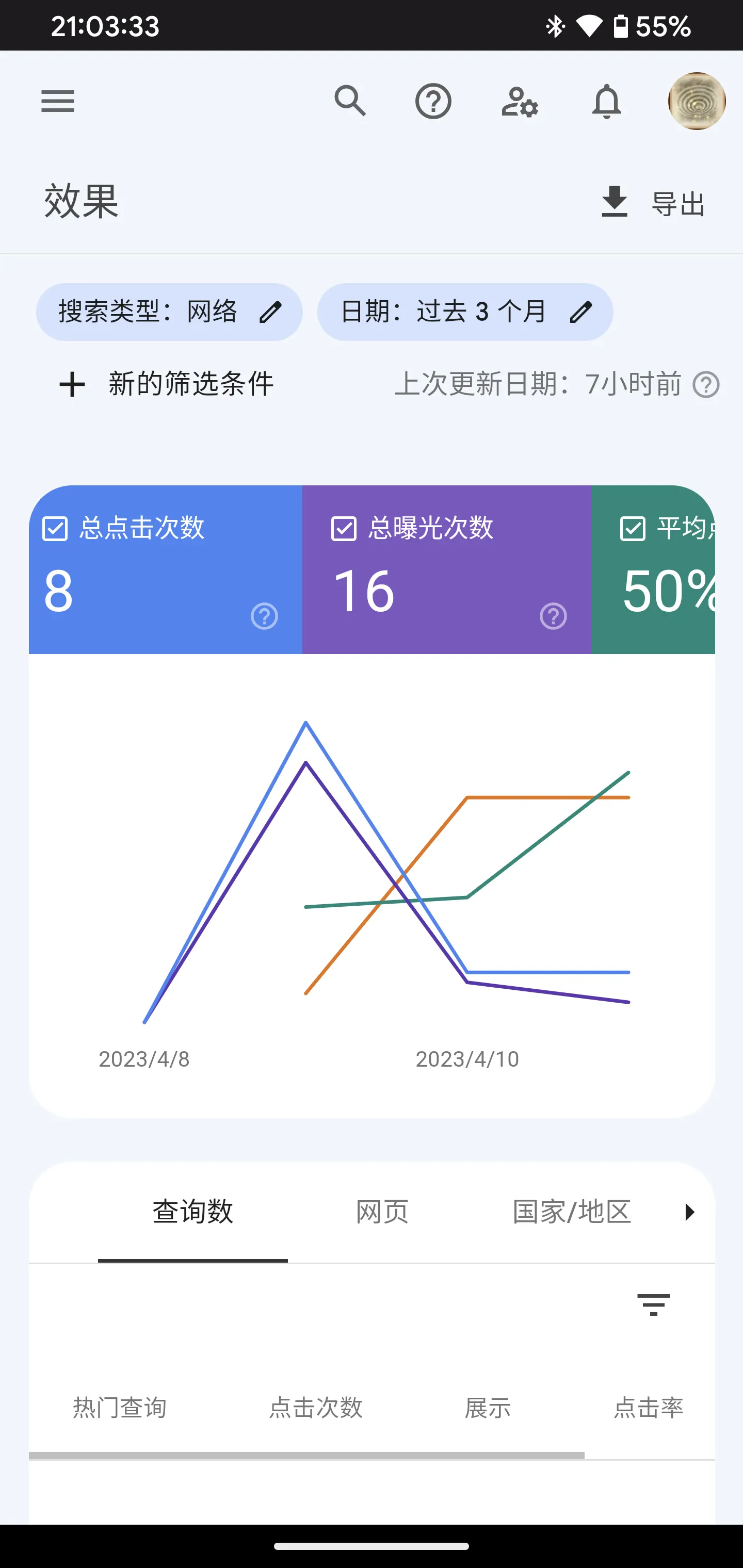Switch to the 国家/地区 tab
This screenshot has height=1568, width=743.
[x=571, y=1211]
